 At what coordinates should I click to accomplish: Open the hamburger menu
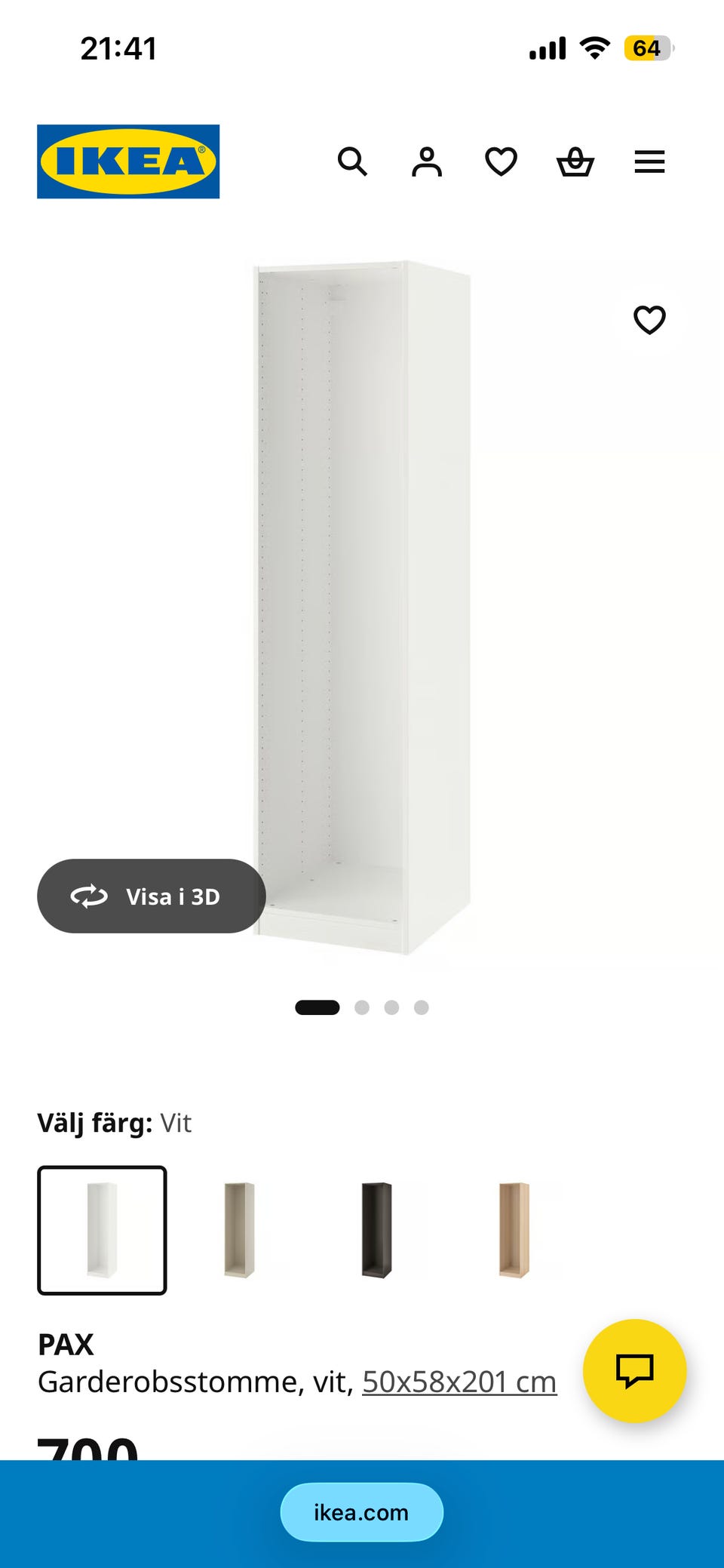pos(649,162)
